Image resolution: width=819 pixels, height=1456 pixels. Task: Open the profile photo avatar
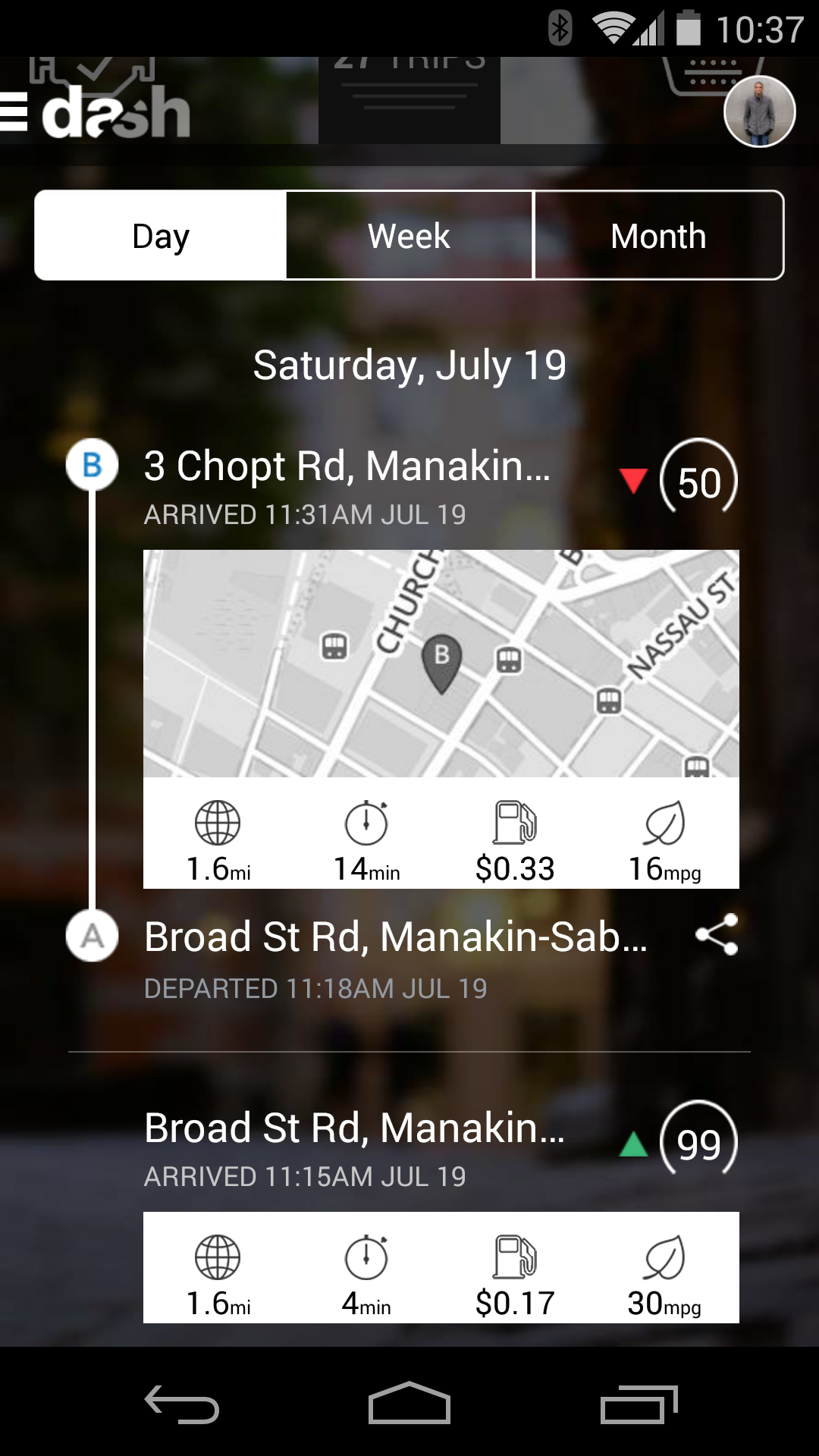click(759, 111)
